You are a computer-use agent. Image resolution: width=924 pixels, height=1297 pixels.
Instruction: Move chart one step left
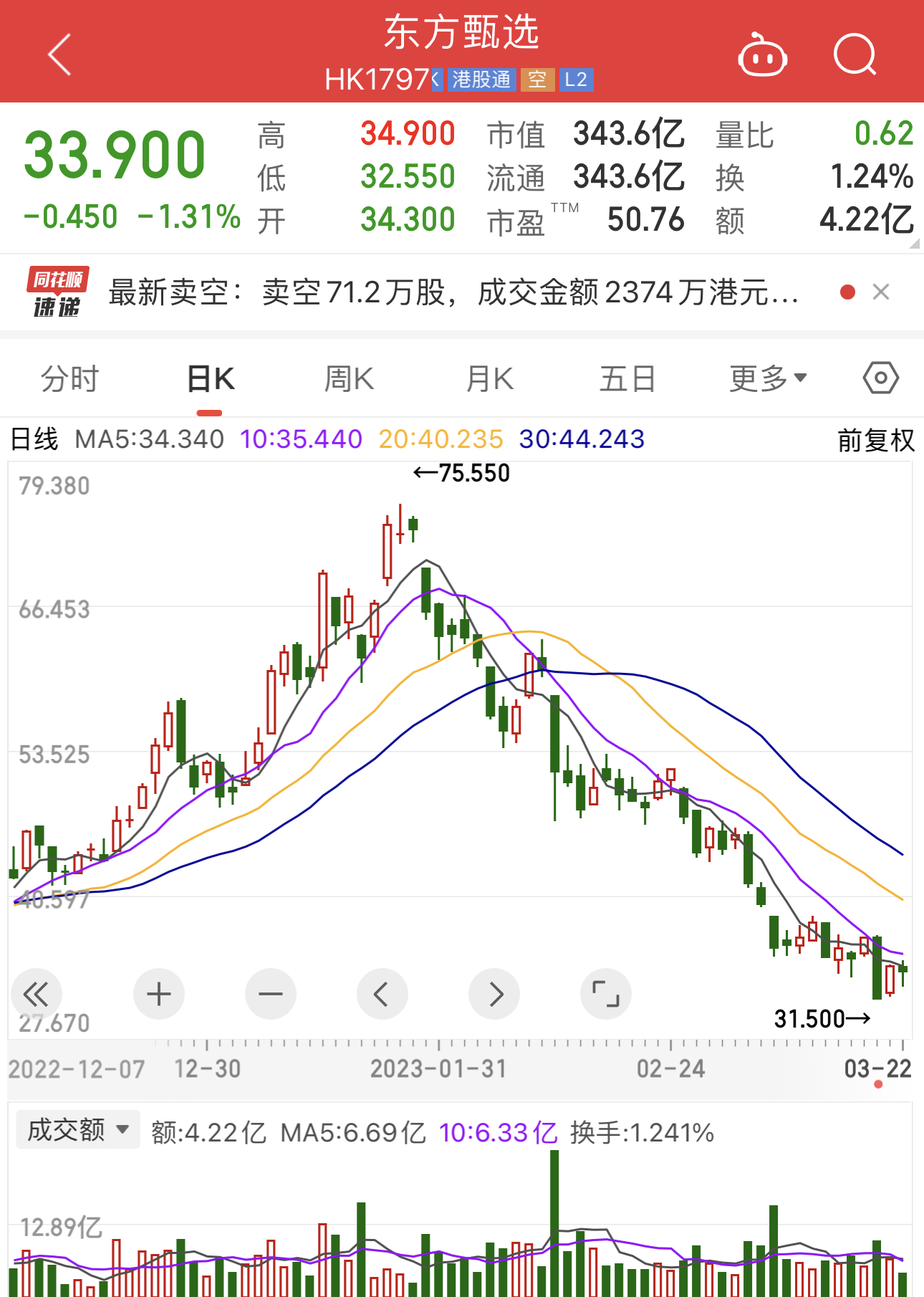[x=382, y=994]
